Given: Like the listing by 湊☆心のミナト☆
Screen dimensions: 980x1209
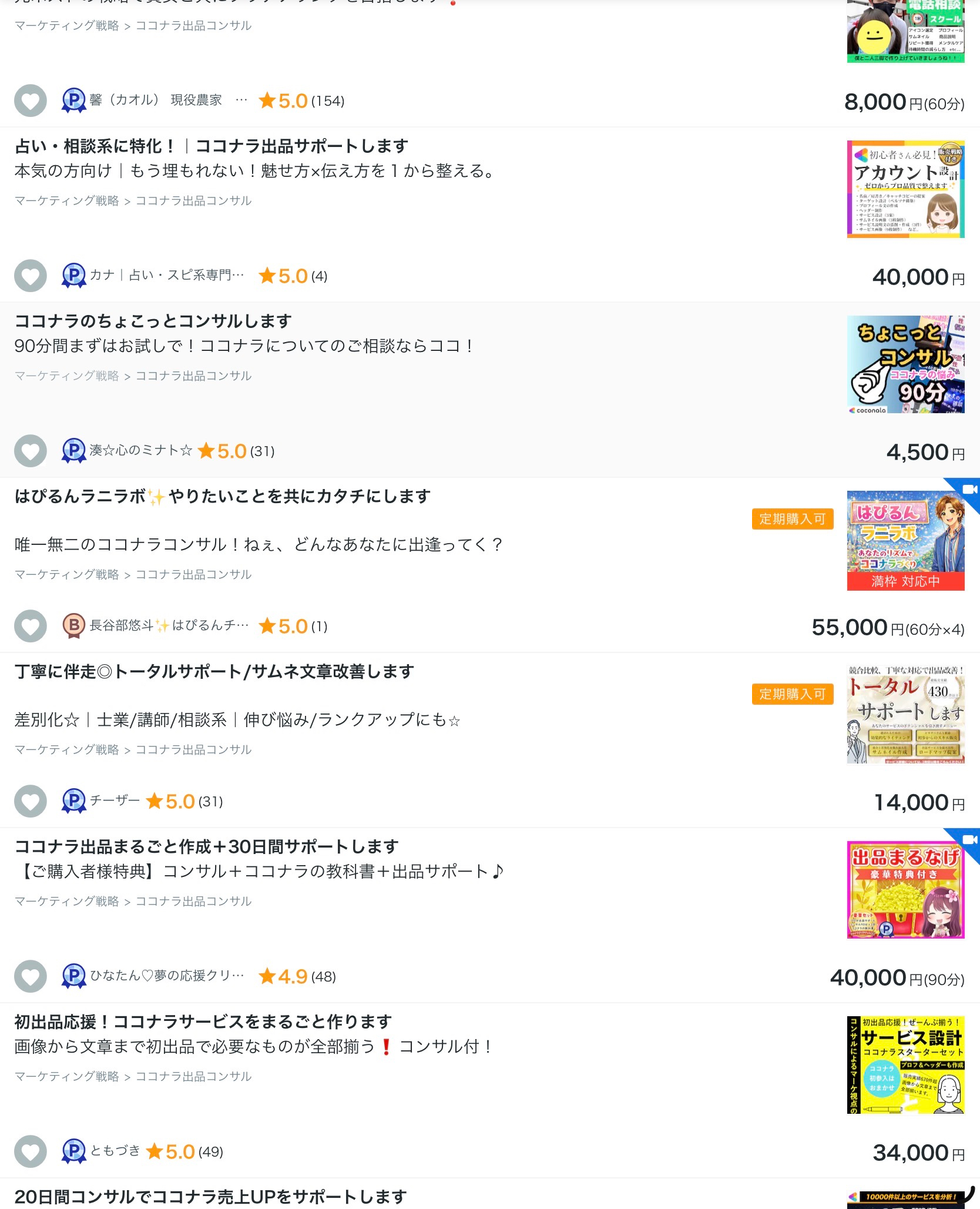Looking at the screenshot, I should coord(31,451).
